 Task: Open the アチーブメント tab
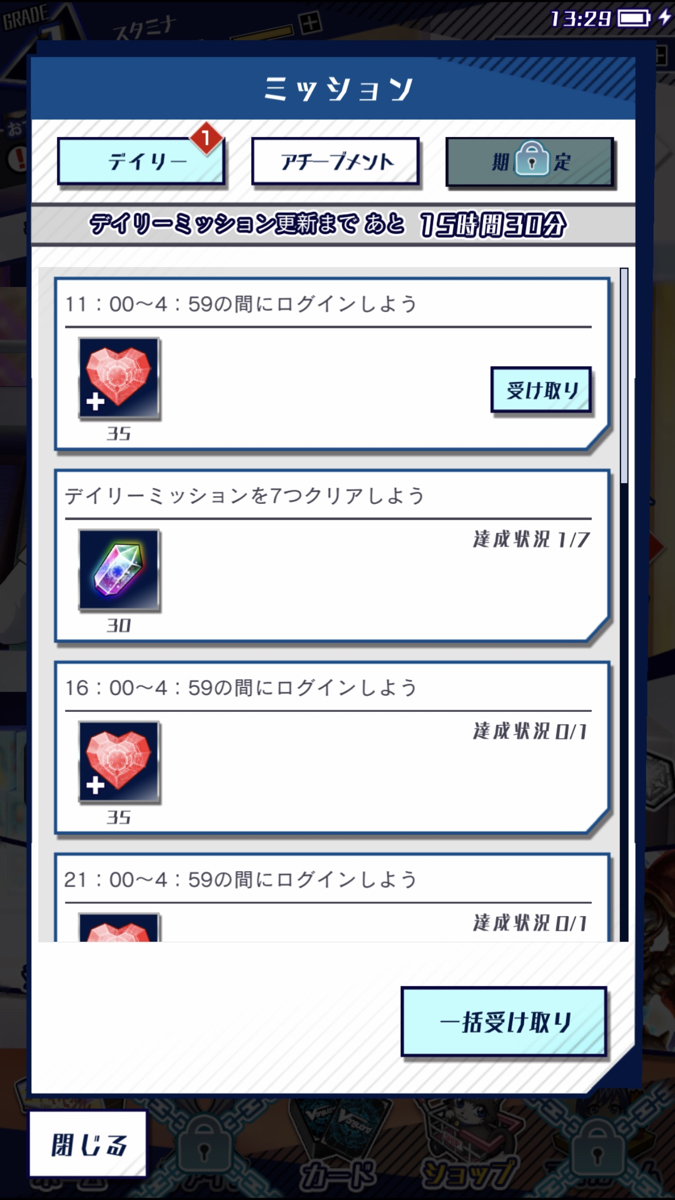[x=335, y=161]
